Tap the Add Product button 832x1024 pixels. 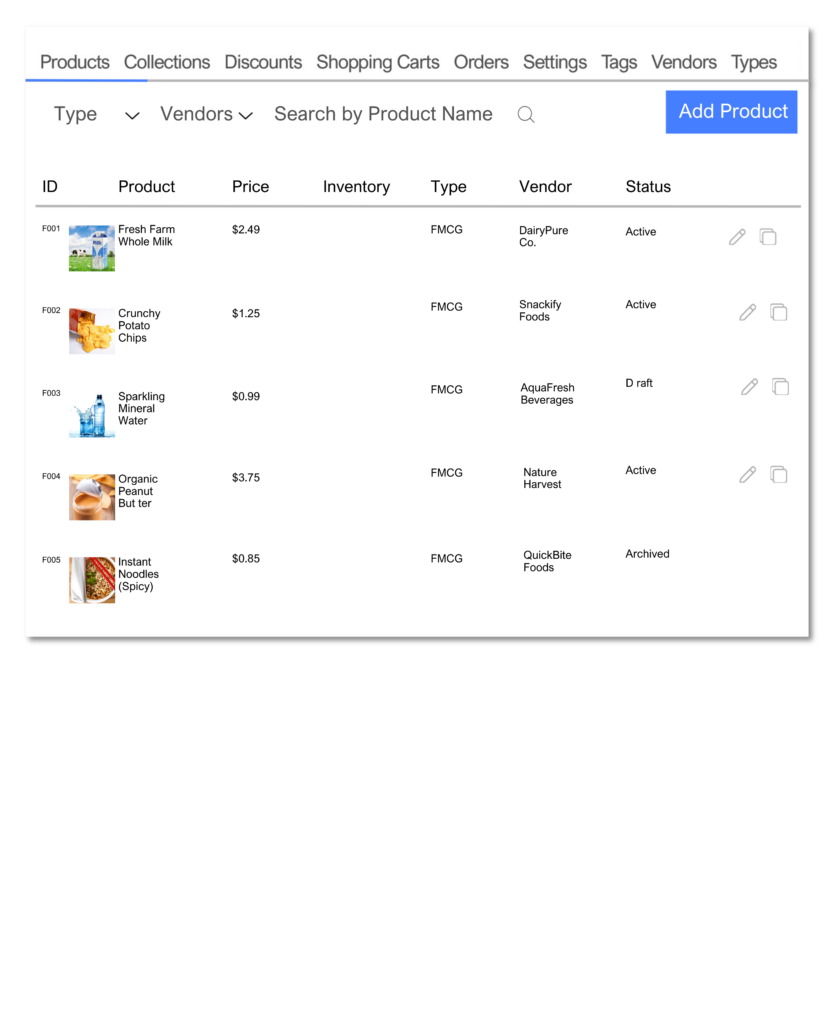click(732, 112)
